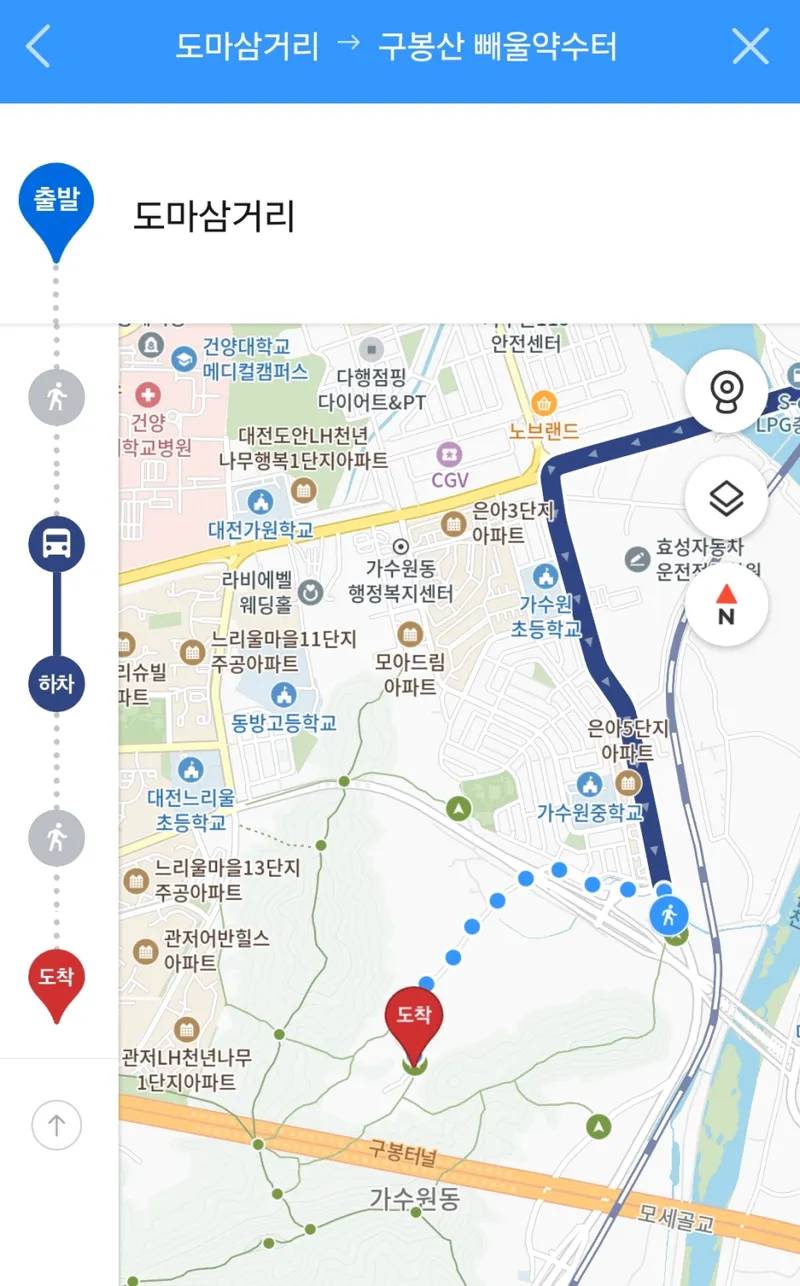The image size is (800, 1286).
Task: Go back using the header arrow
Action: (x=38, y=47)
